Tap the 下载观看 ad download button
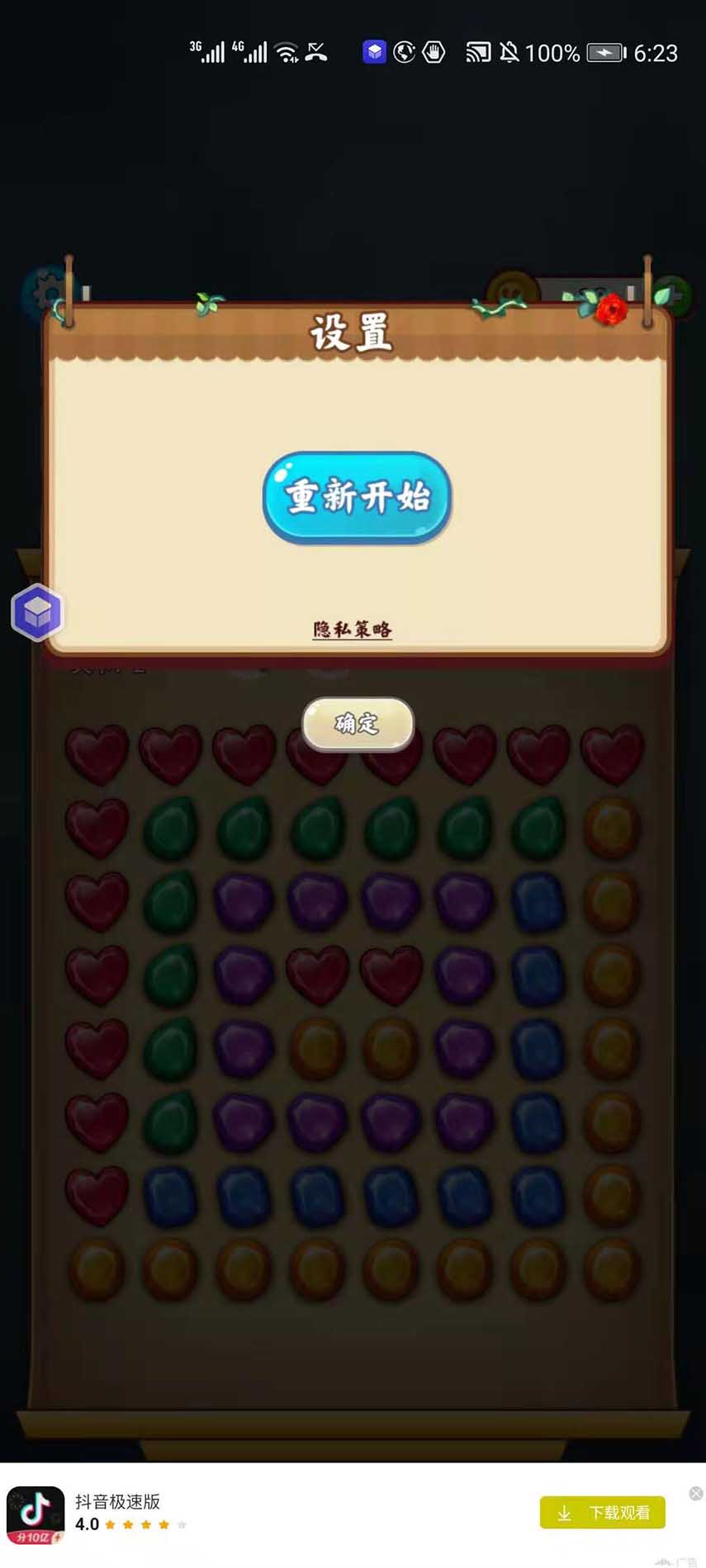 [x=602, y=1513]
